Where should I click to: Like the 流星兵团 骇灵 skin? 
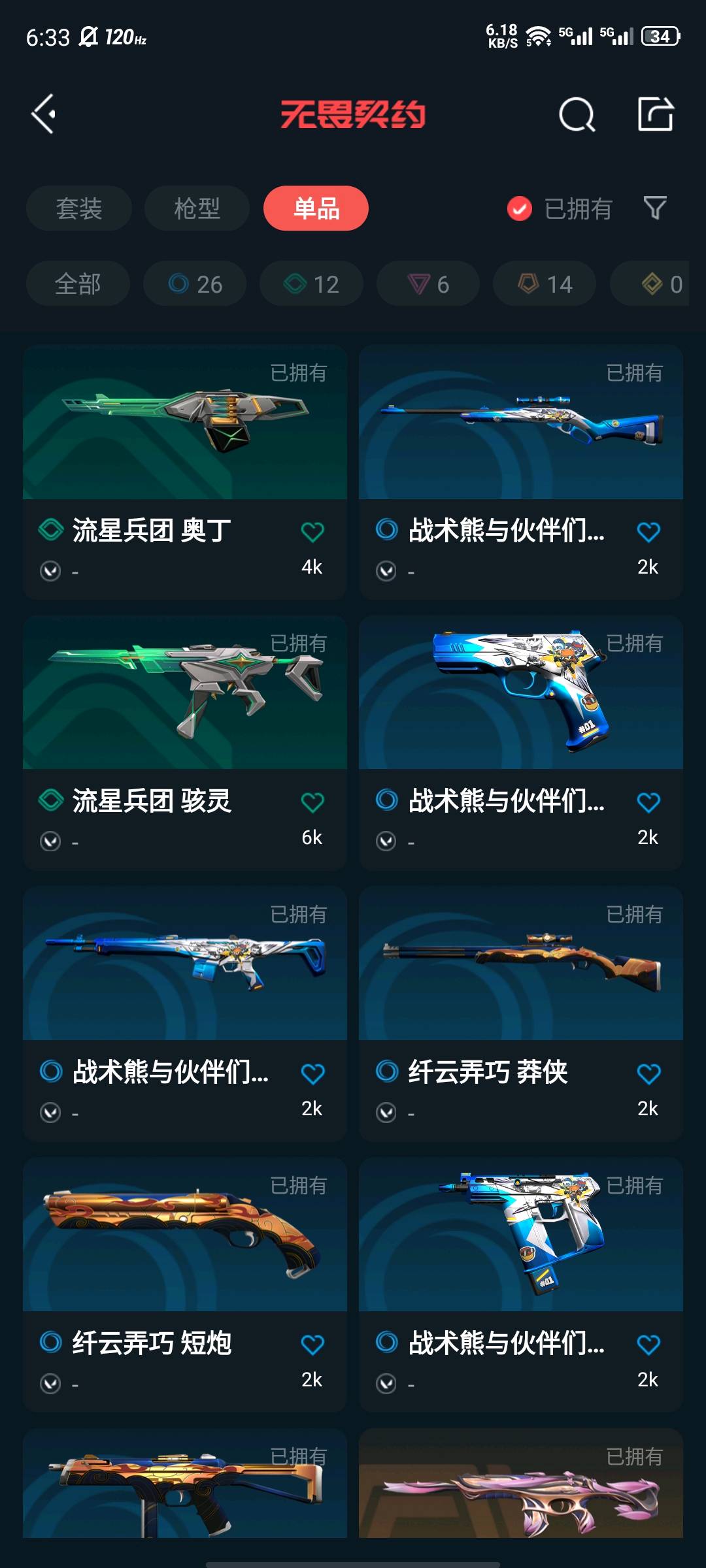[x=312, y=802]
